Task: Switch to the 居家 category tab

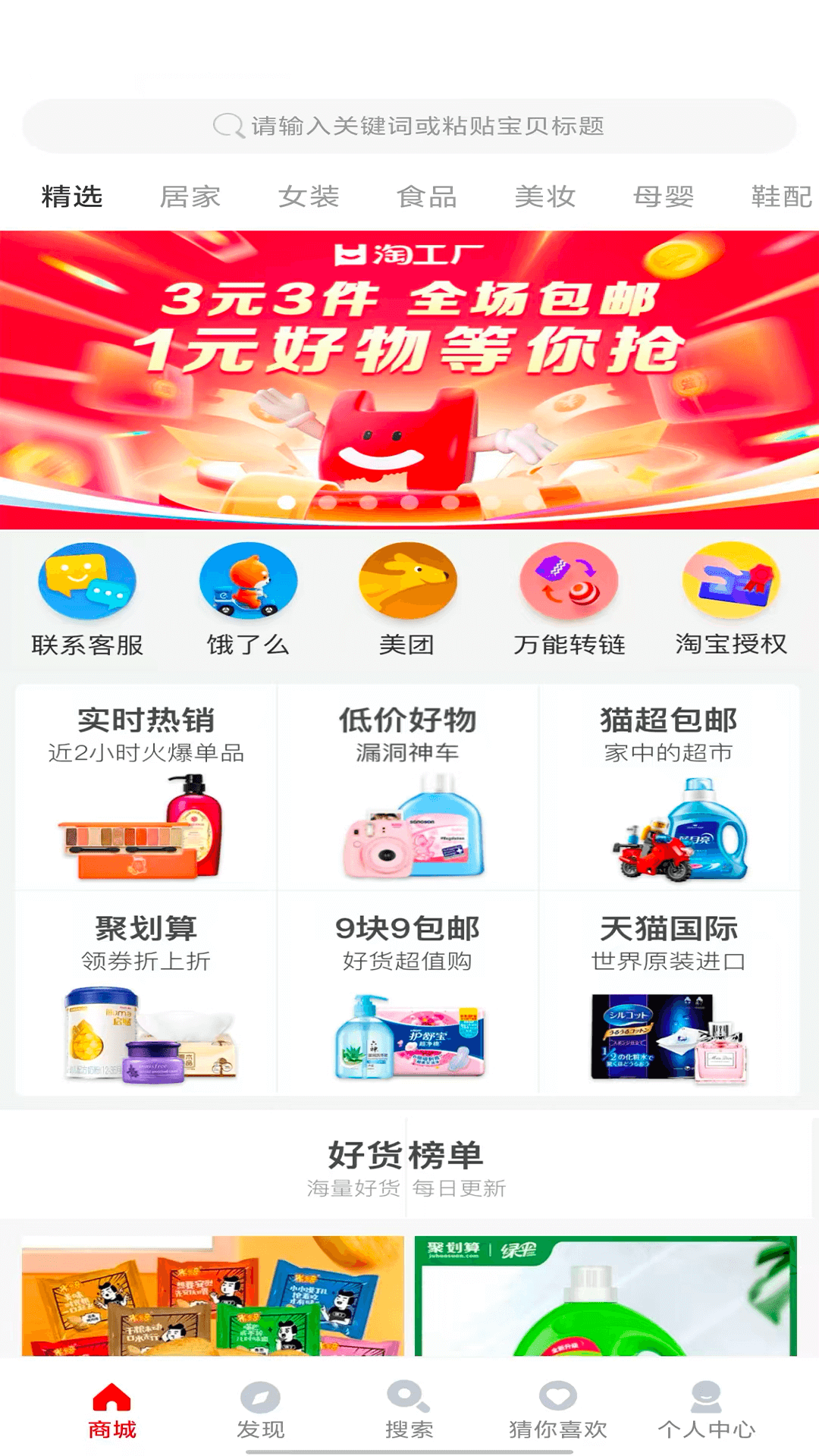Action: point(191,196)
